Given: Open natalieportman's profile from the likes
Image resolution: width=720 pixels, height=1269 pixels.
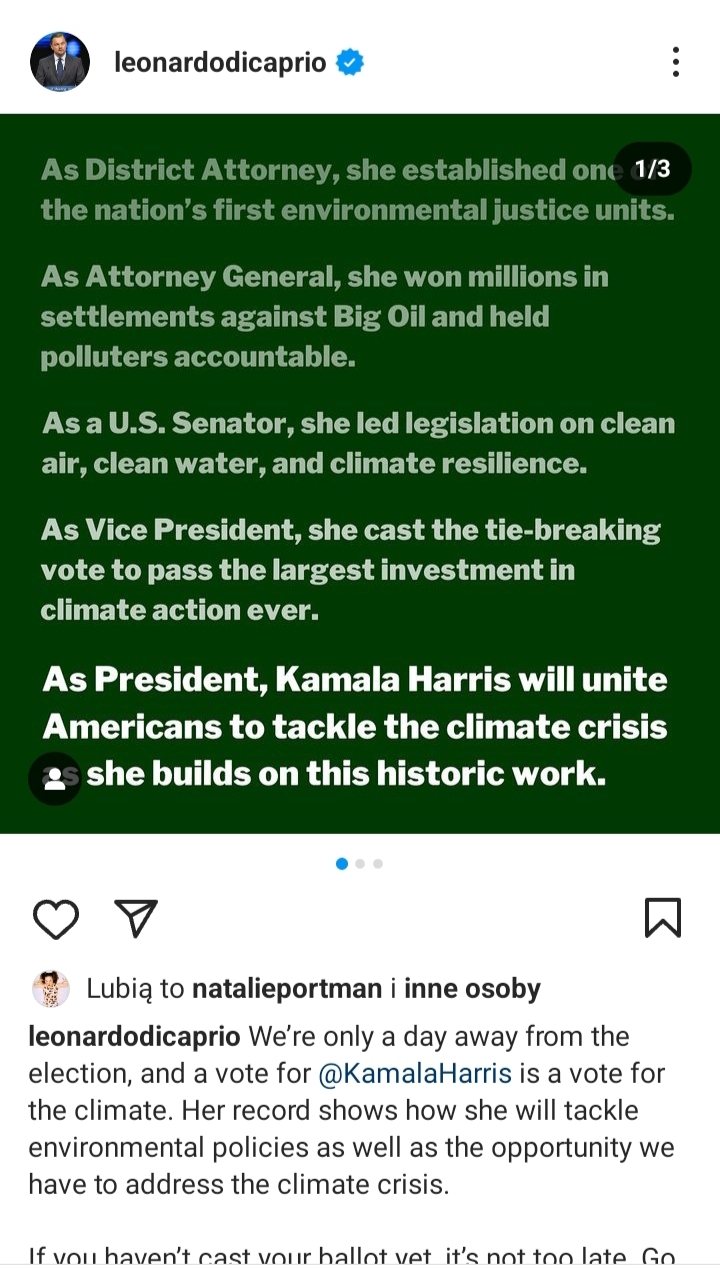Looking at the screenshot, I should pos(286,990).
